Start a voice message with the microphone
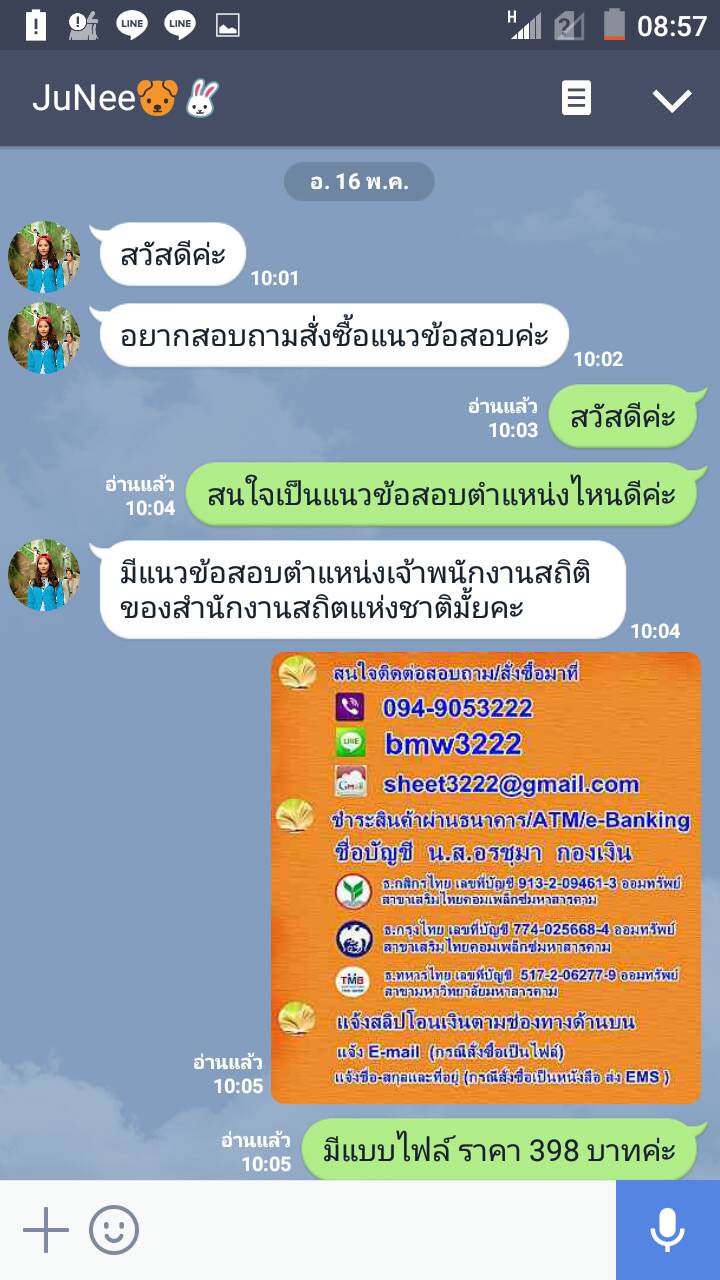The image size is (720, 1280). 667,1230
